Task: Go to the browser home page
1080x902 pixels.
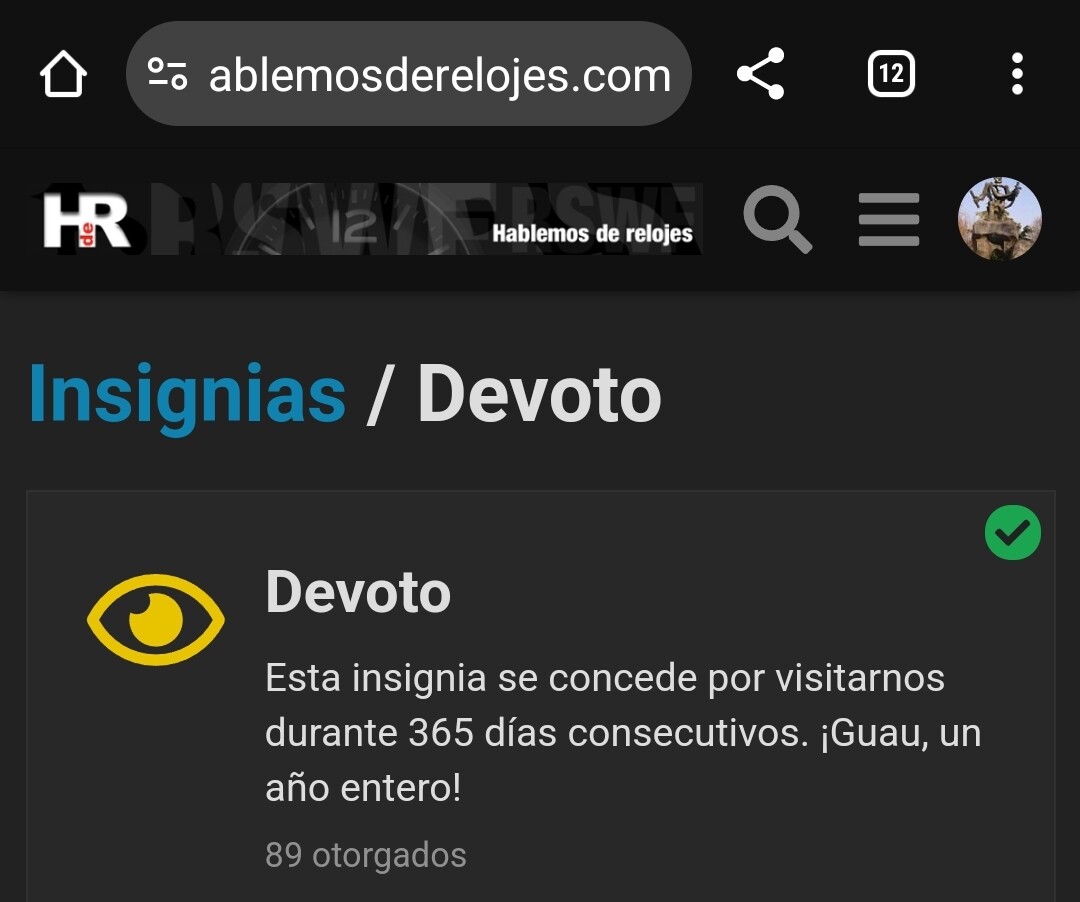Action: [x=63, y=74]
